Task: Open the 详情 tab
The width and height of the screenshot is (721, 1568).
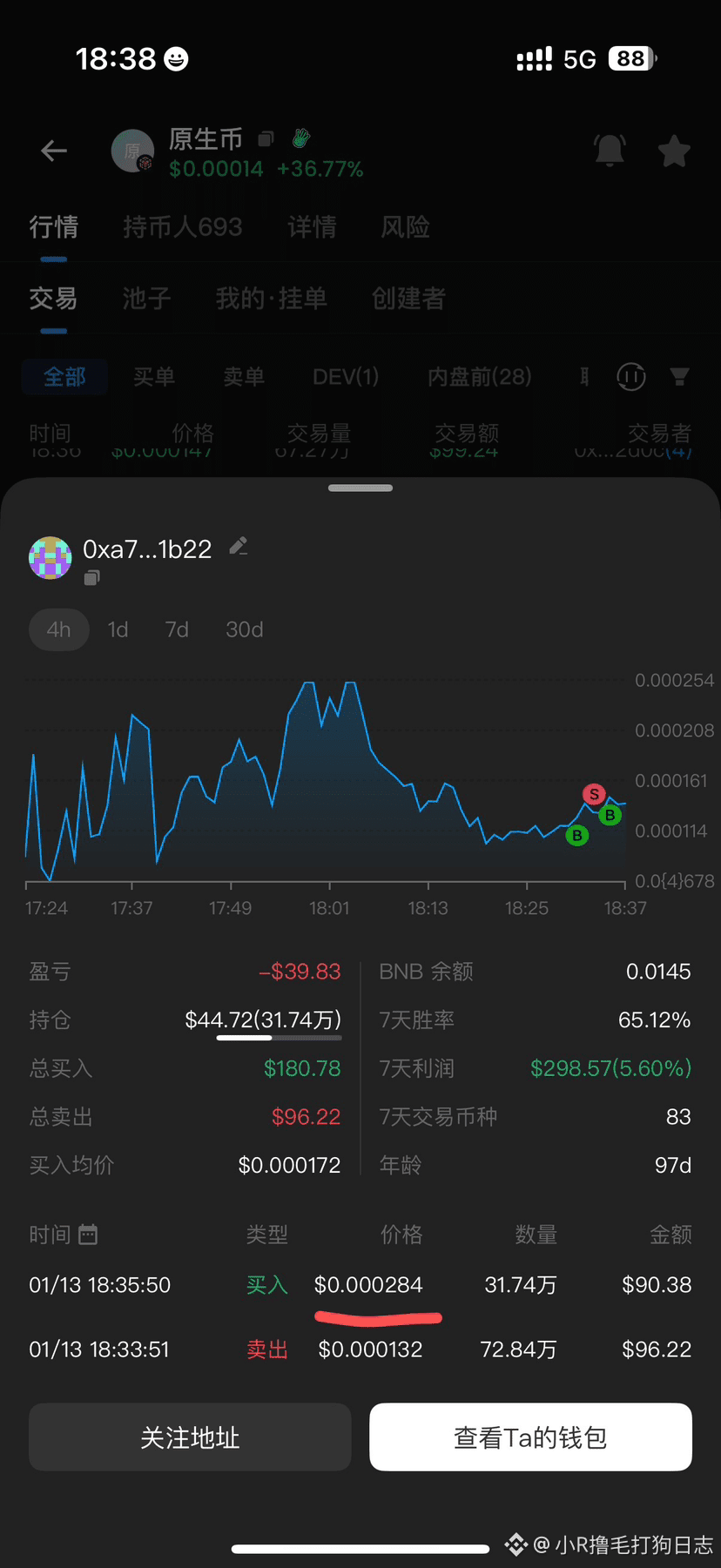Action: pos(312,227)
